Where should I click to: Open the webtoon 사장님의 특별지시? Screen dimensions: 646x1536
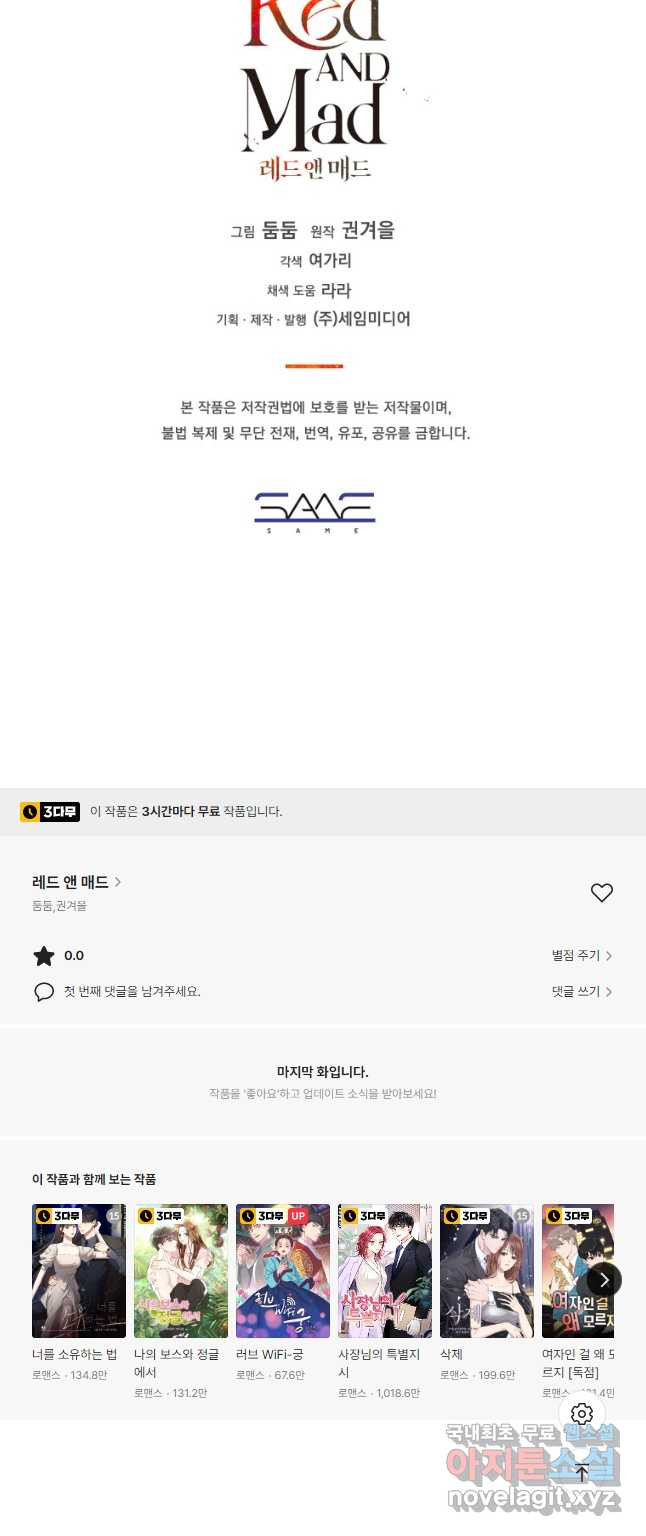coord(385,1271)
